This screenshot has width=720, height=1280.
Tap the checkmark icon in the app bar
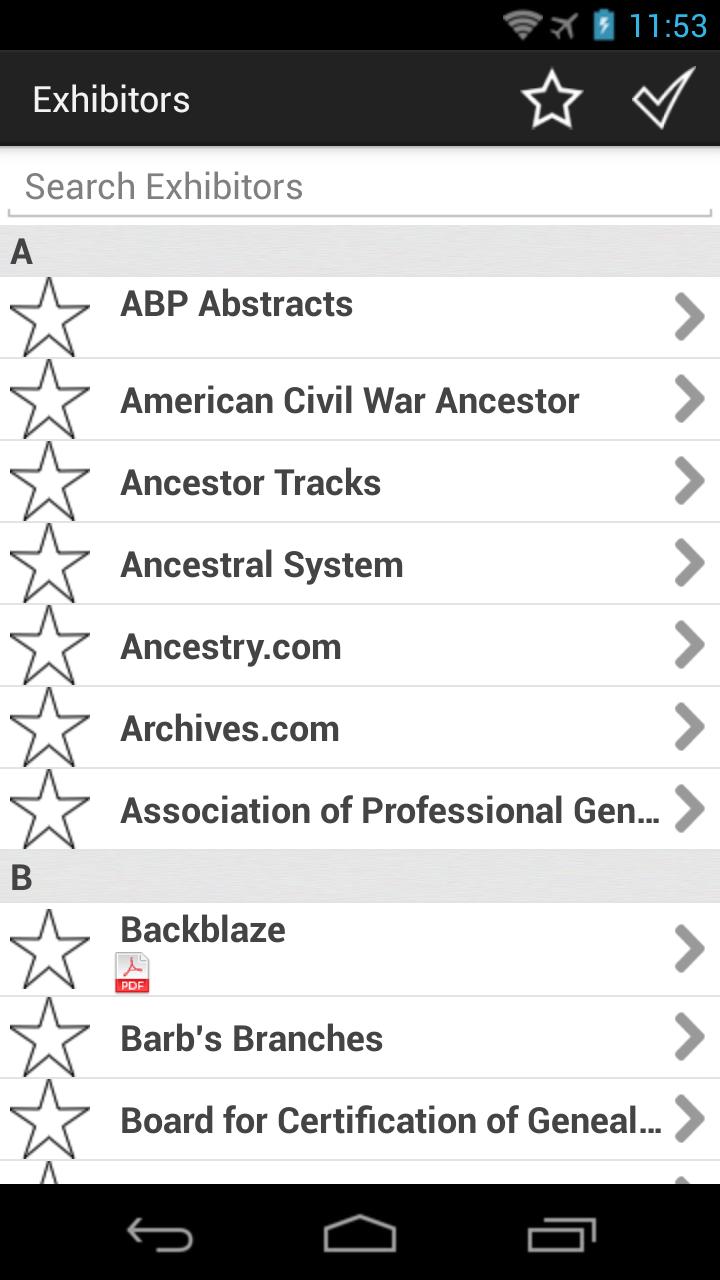point(663,99)
